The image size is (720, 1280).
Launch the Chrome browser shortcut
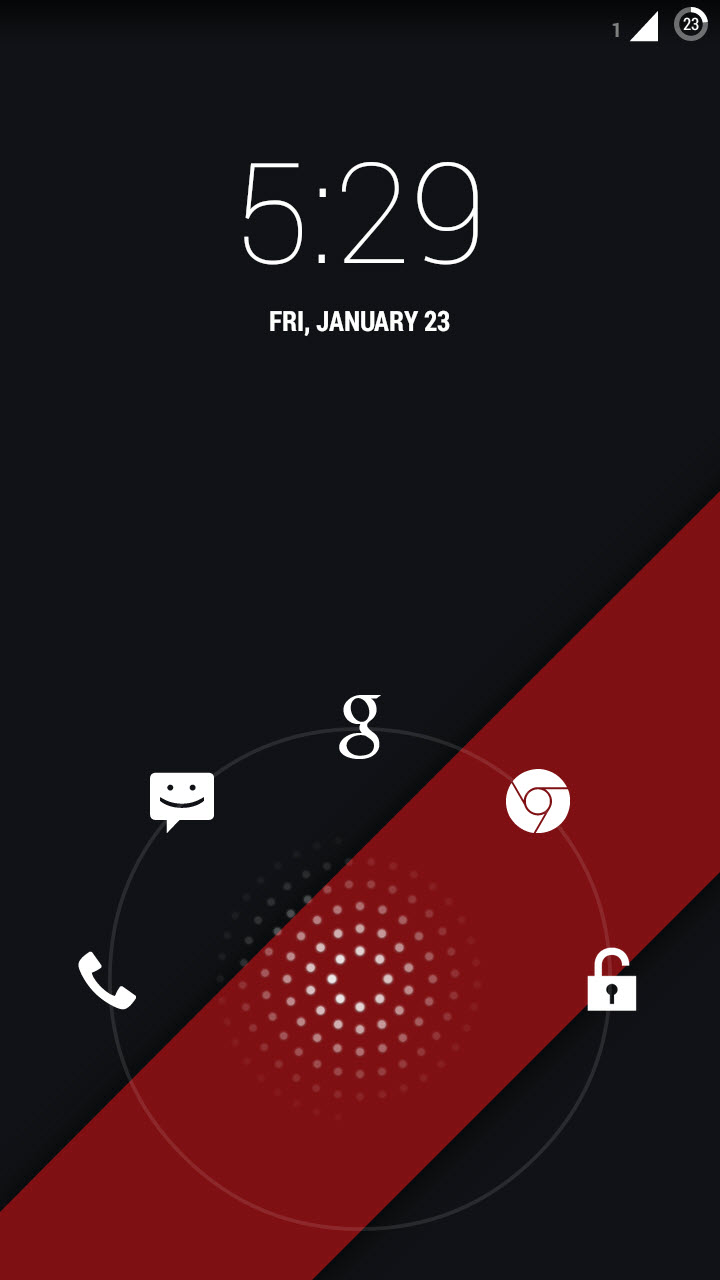538,801
